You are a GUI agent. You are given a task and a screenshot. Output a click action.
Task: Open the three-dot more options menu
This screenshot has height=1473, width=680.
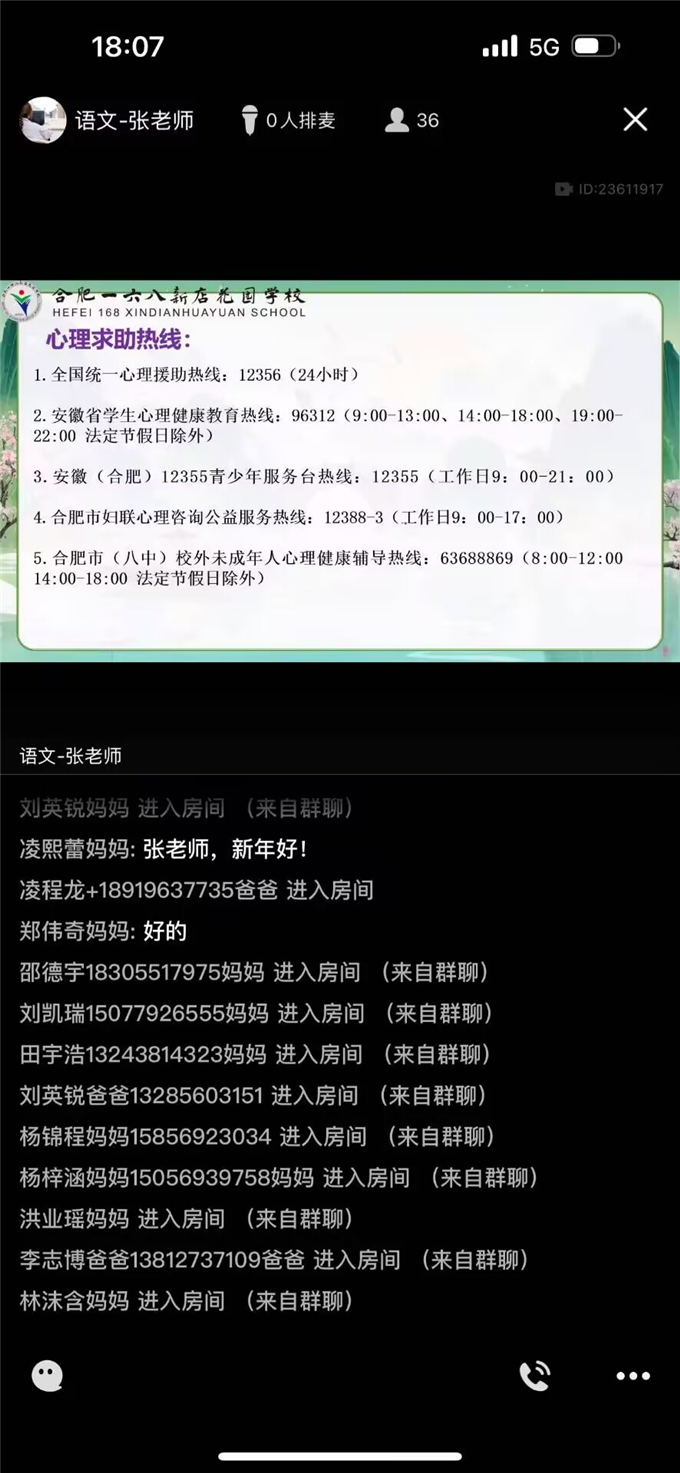[x=633, y=1376]
